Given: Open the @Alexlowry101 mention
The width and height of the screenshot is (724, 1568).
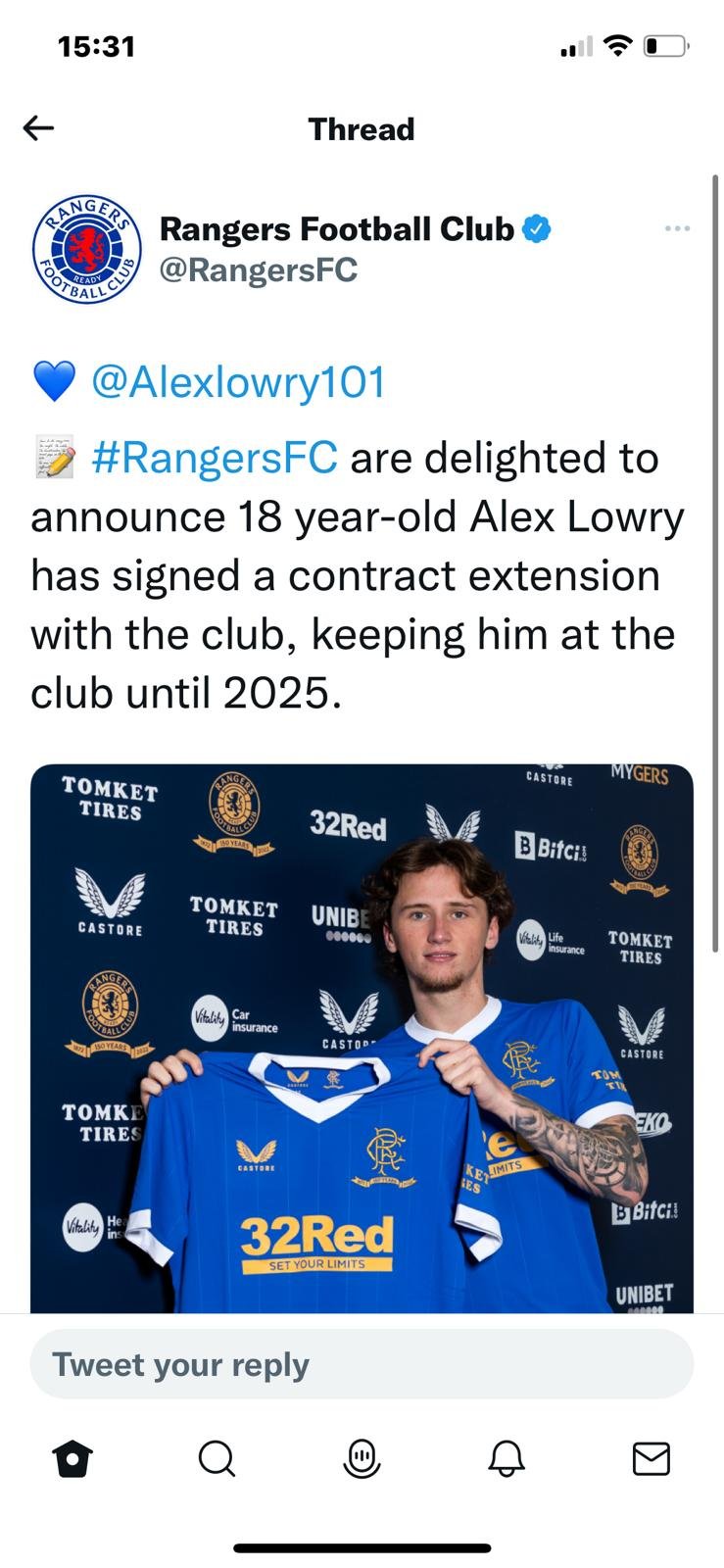Looking at the screenshot, I should click(238, 381).
